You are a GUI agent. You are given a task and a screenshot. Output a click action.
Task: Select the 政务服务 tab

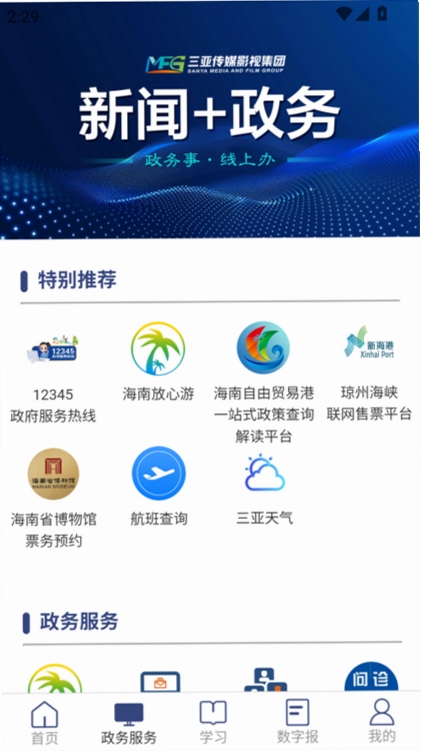tap(128, 722)
